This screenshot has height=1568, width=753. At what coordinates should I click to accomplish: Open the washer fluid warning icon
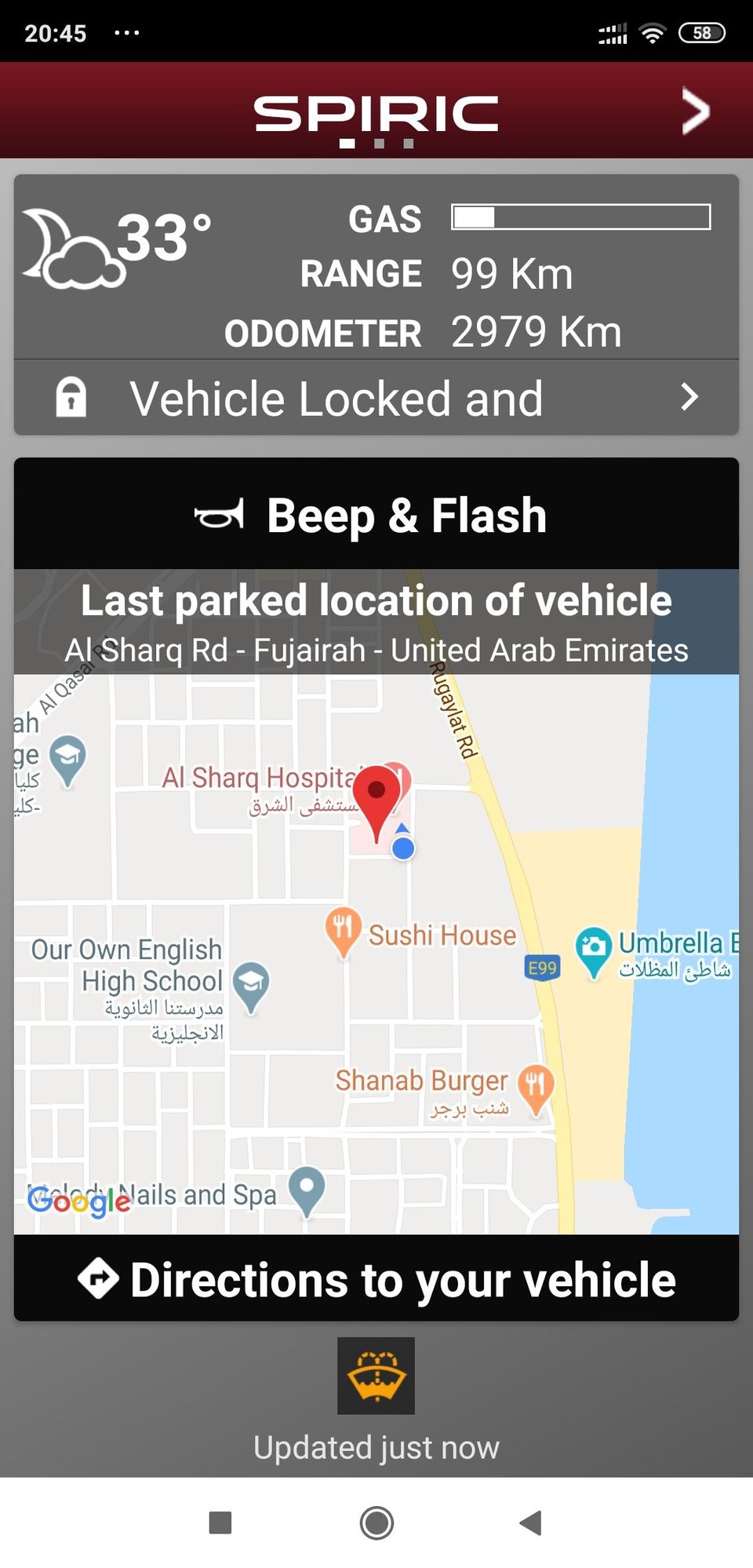click(376, 1376)
